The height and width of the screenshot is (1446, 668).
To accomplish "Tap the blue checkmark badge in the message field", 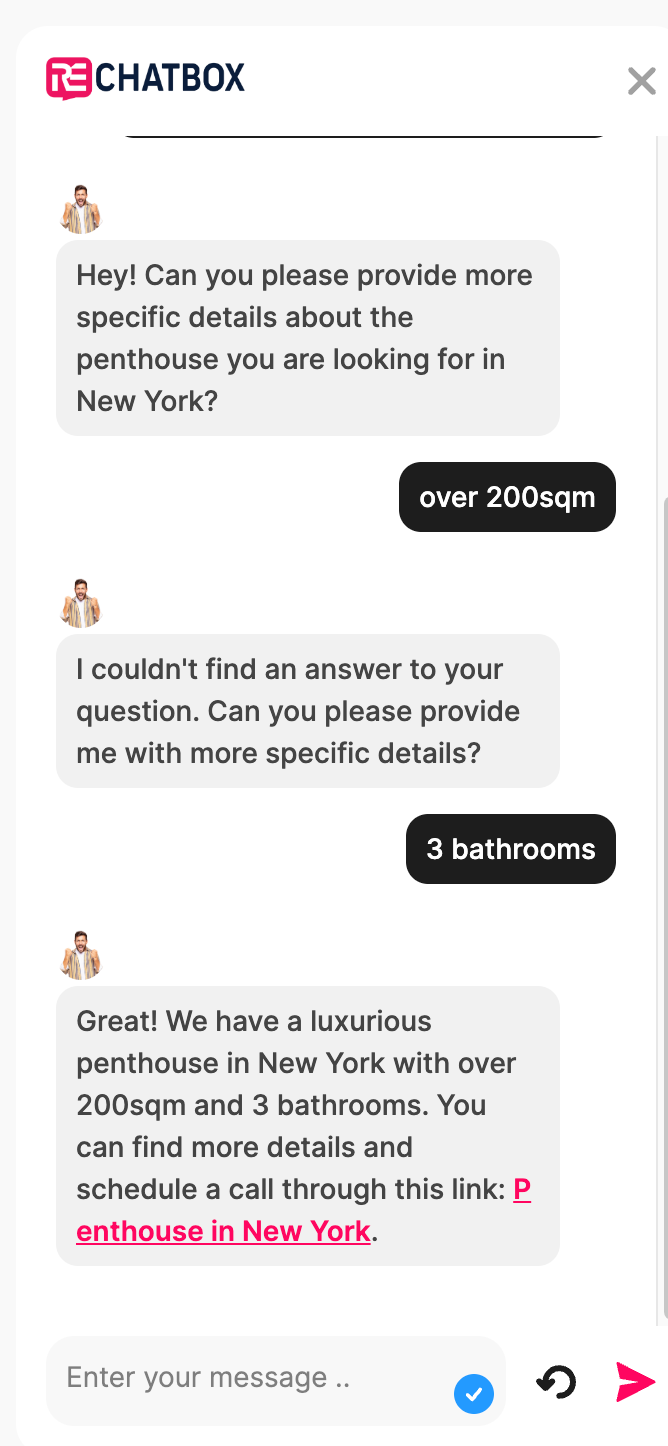I will [474, 1393].
